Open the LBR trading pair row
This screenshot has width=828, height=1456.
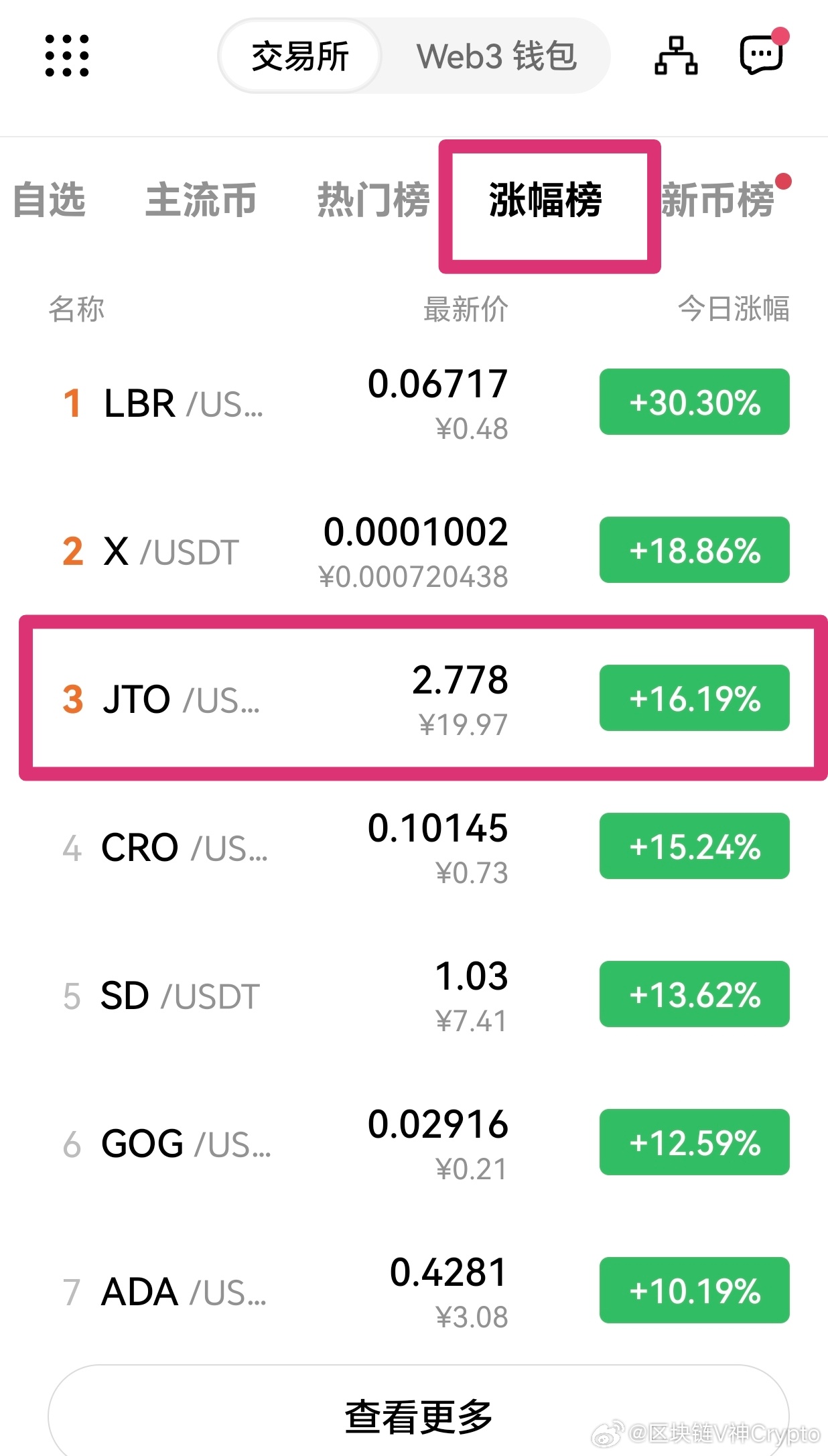point(415,403)
